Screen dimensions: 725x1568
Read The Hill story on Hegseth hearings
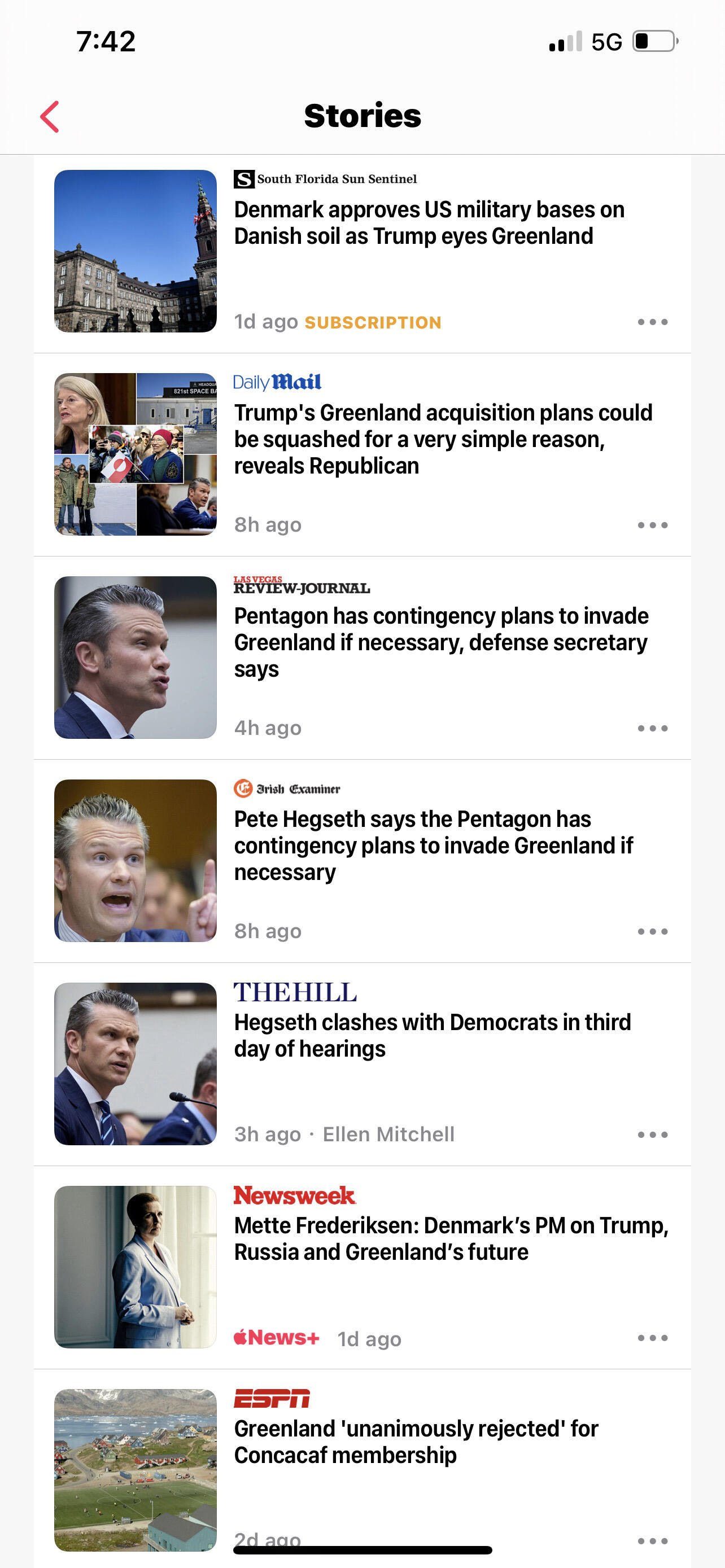pyautogui.click(x=432, y=1035)
